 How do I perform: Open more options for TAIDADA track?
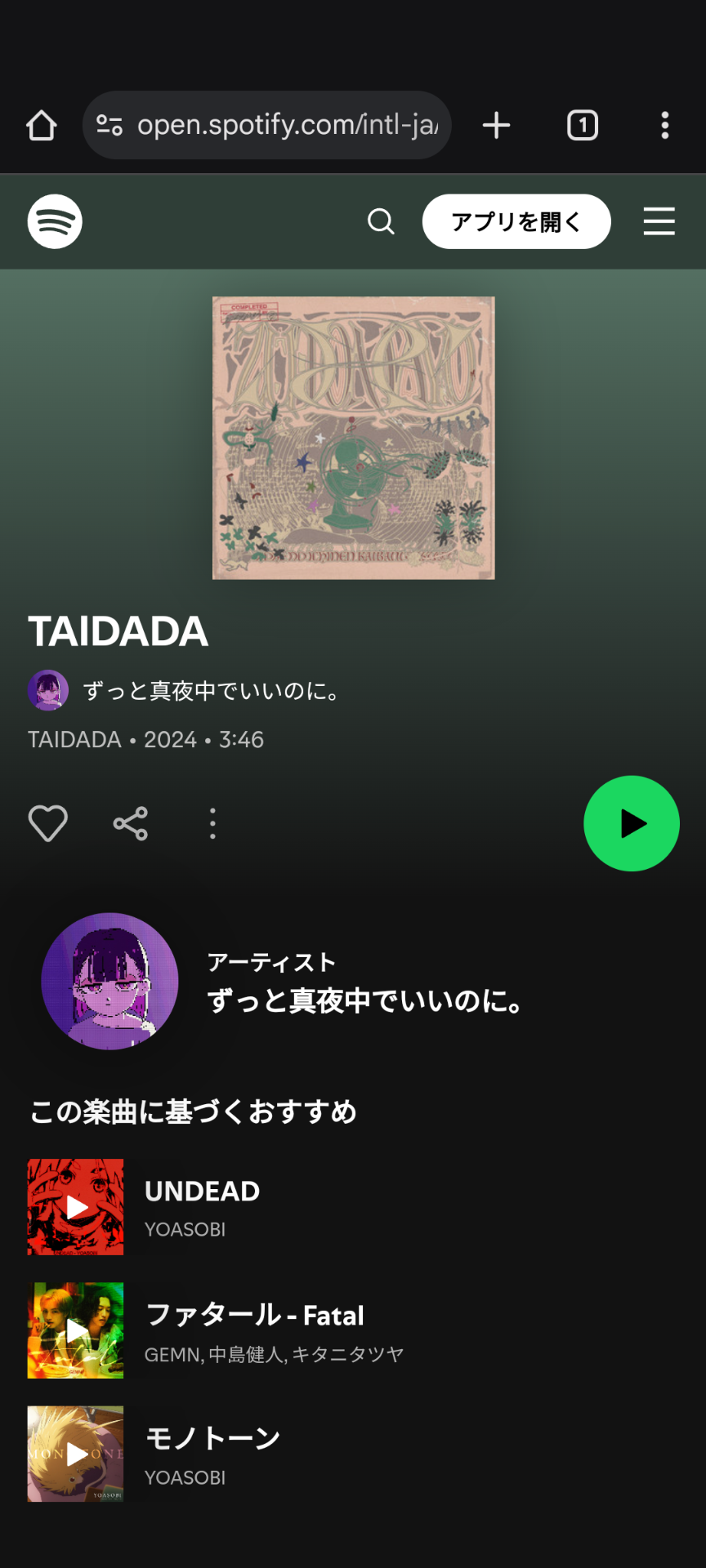(213, 823)
